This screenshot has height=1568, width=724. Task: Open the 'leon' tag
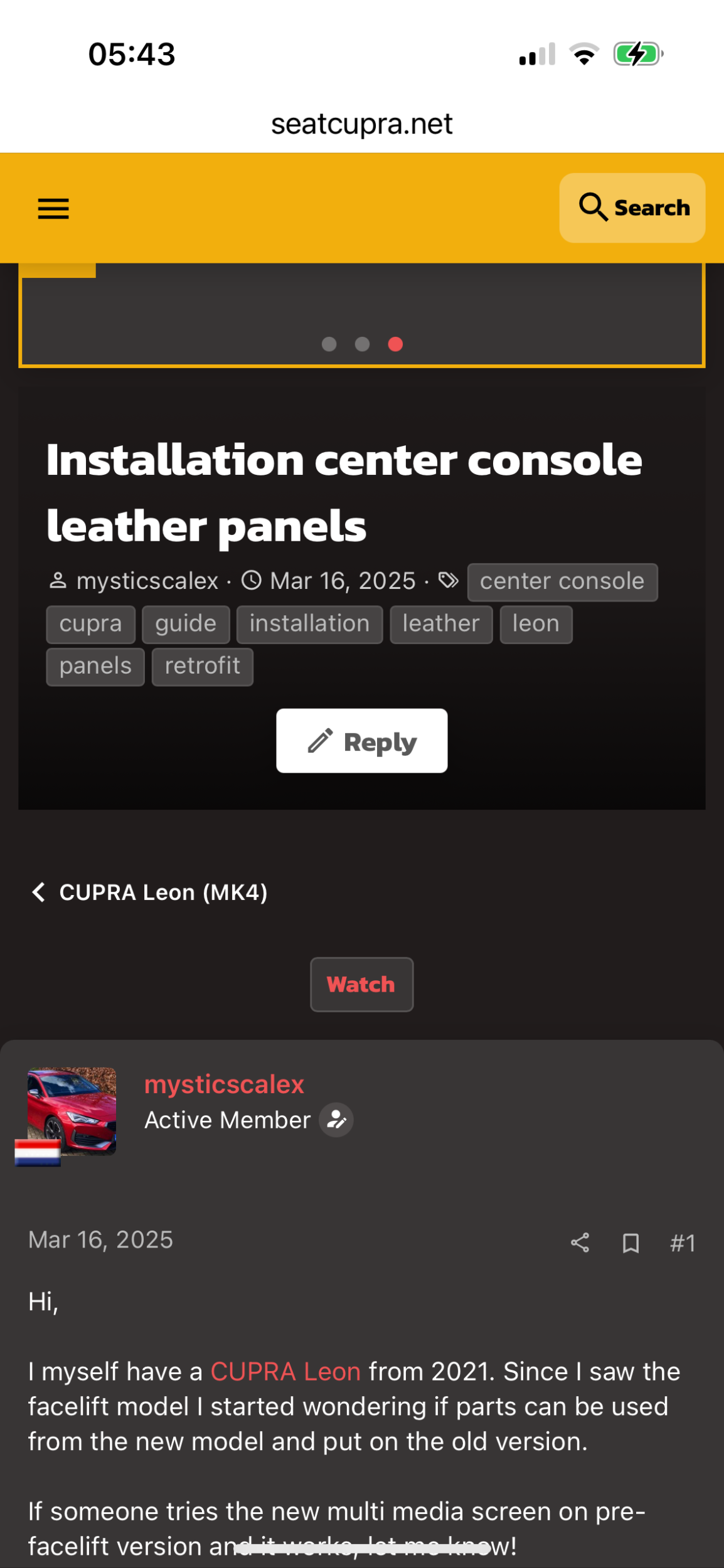click(x=535, y=624)
